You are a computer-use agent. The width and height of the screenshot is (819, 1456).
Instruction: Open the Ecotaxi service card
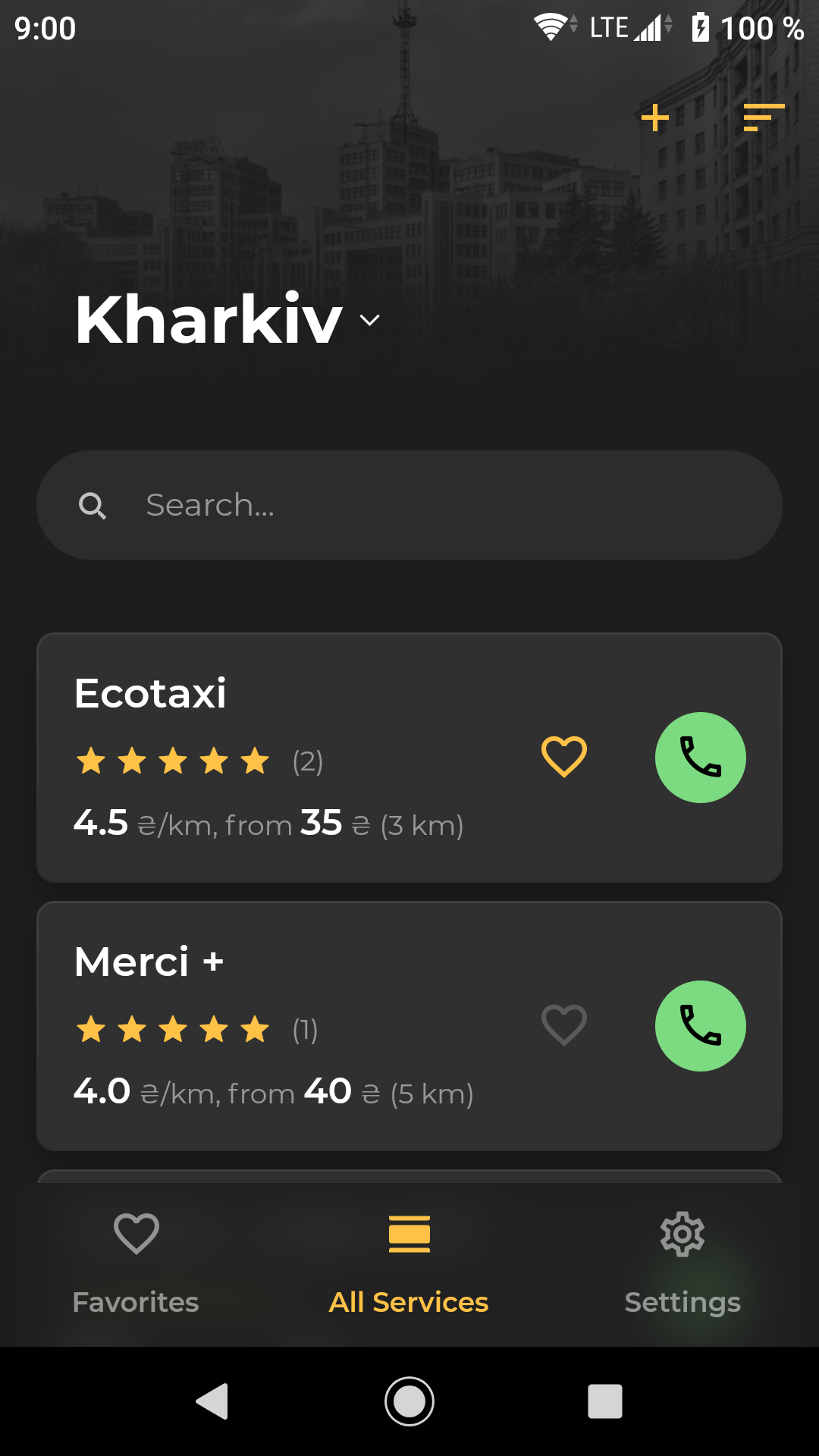(409, 758)
